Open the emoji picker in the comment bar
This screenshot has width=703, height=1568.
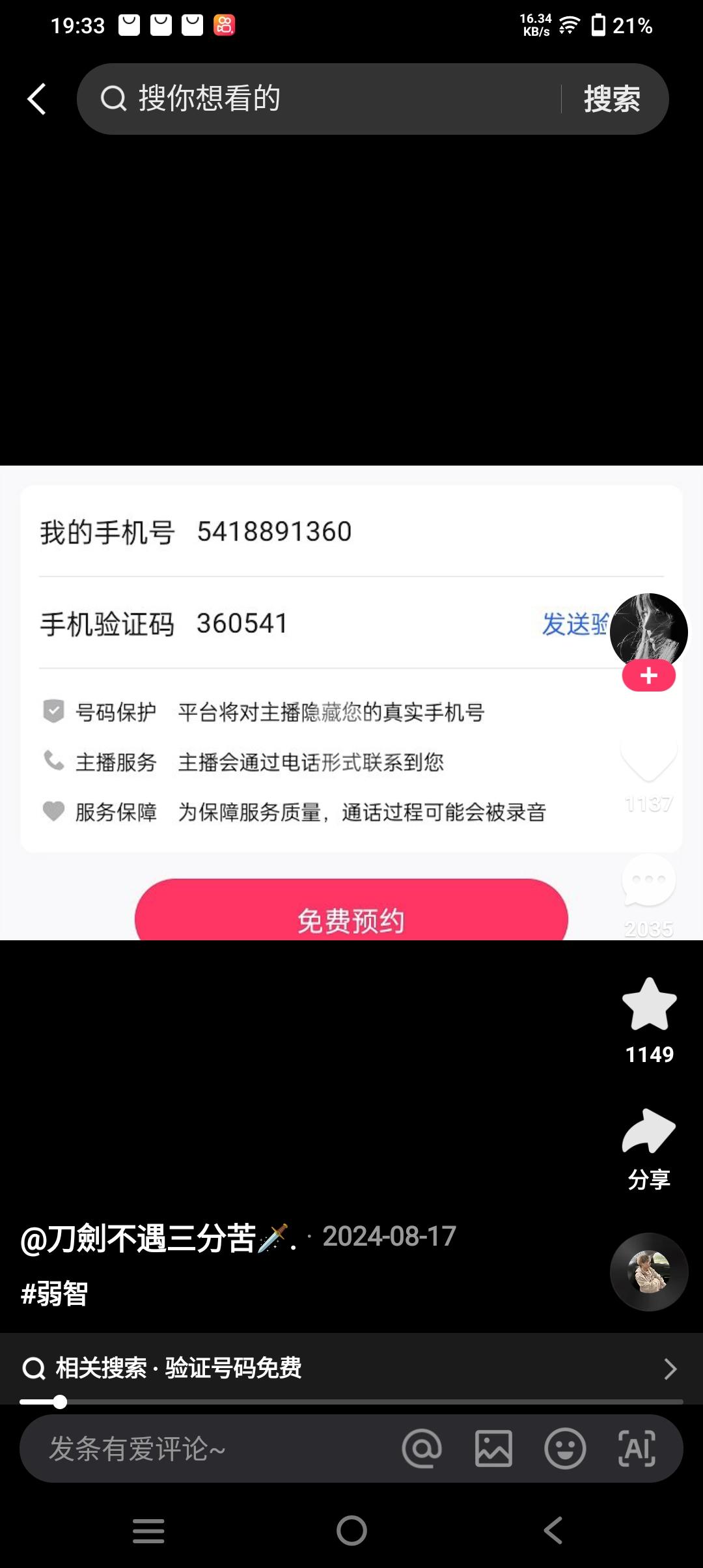(x=565, y=1448)
